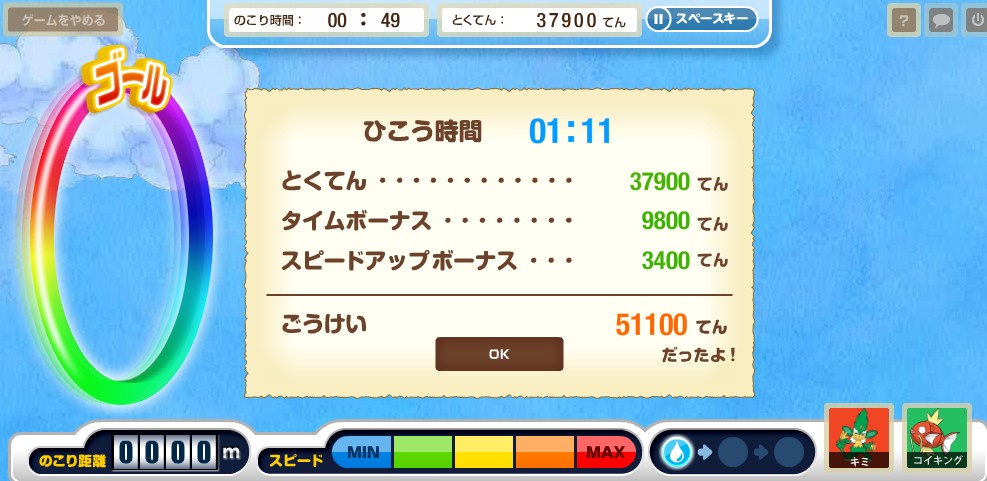
Task: Open the speech bubble chat icon
Action: 940,20
